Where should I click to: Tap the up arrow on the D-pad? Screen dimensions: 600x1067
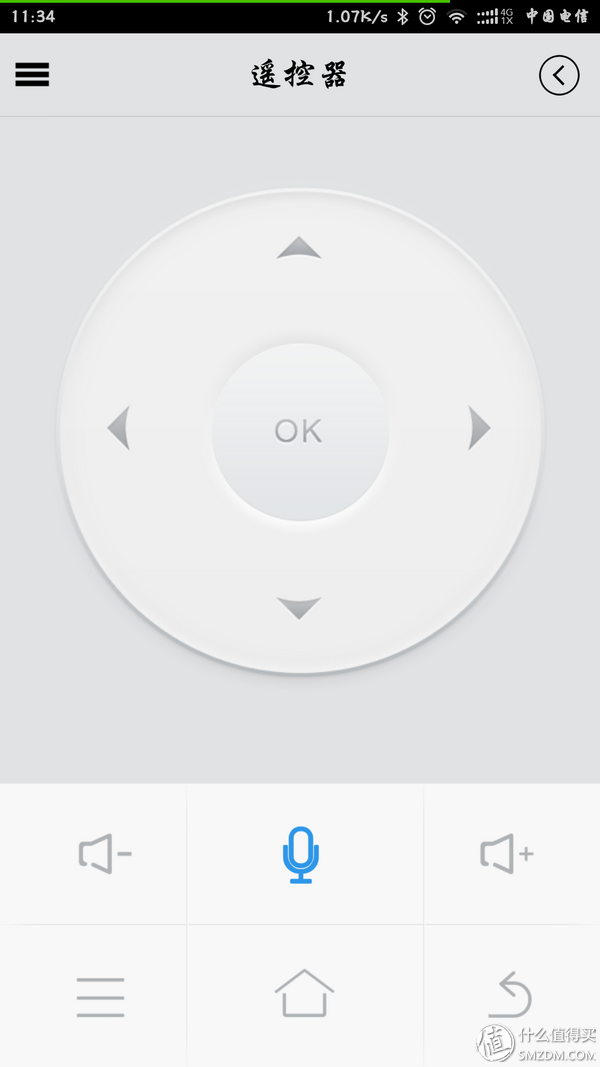(299, 248)
